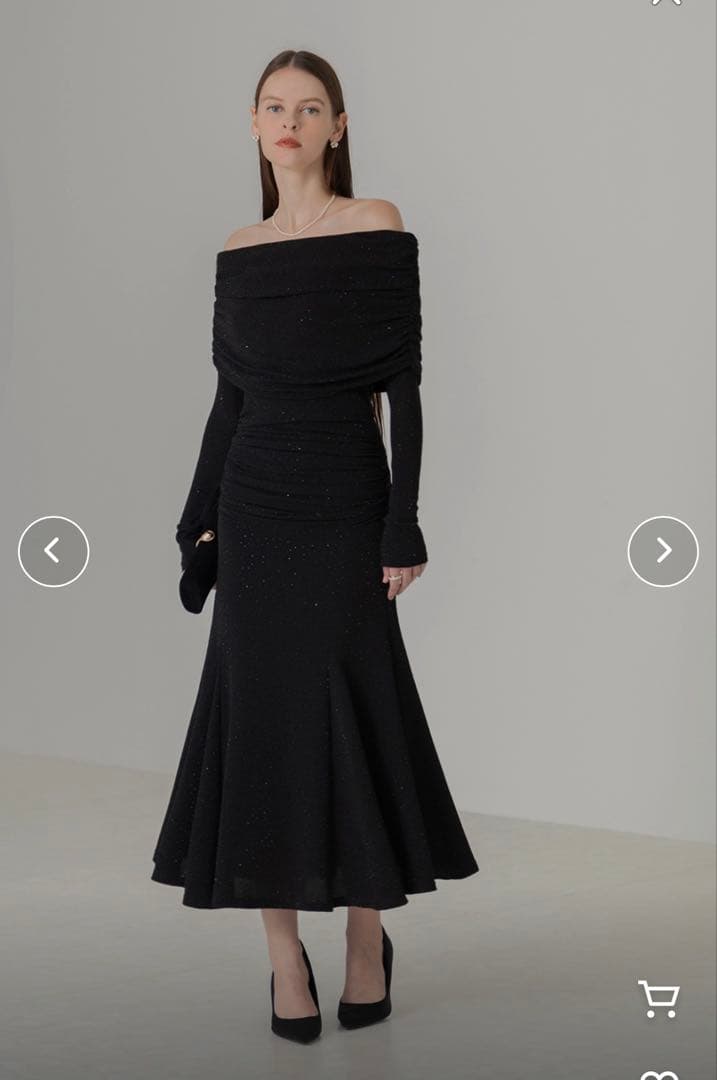Show the next product photo

click(662, 551)
